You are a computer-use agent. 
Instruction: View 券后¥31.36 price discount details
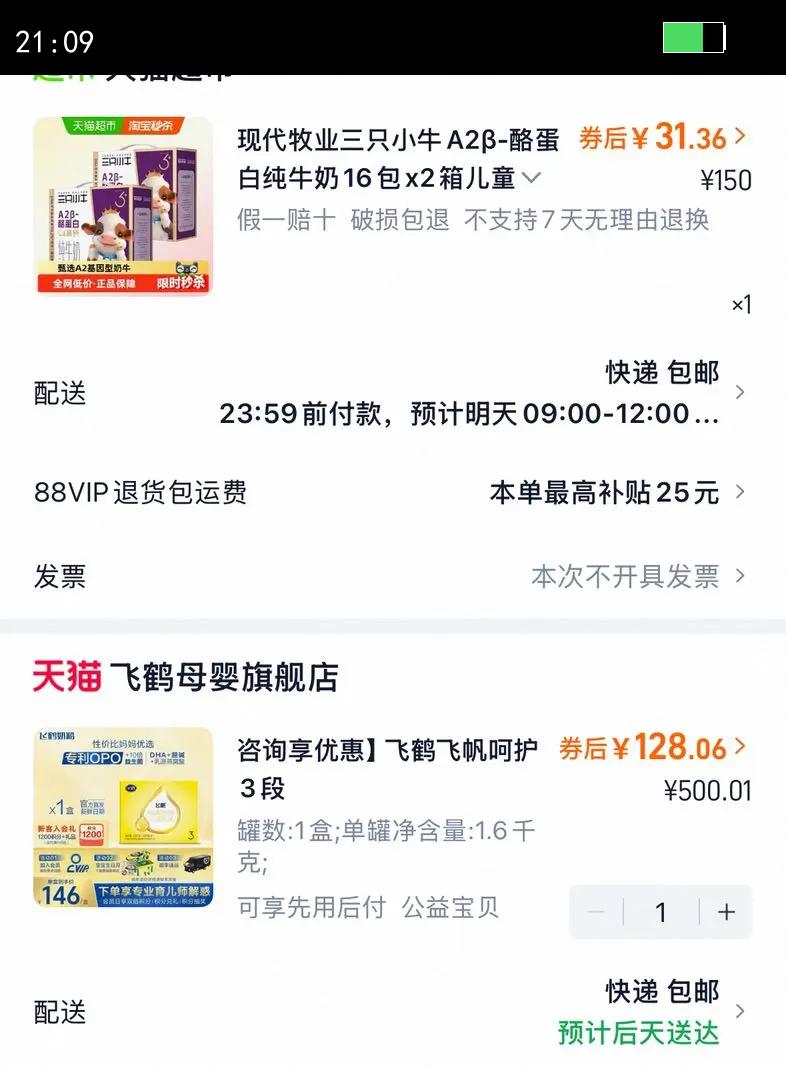[x=663, y=138]
